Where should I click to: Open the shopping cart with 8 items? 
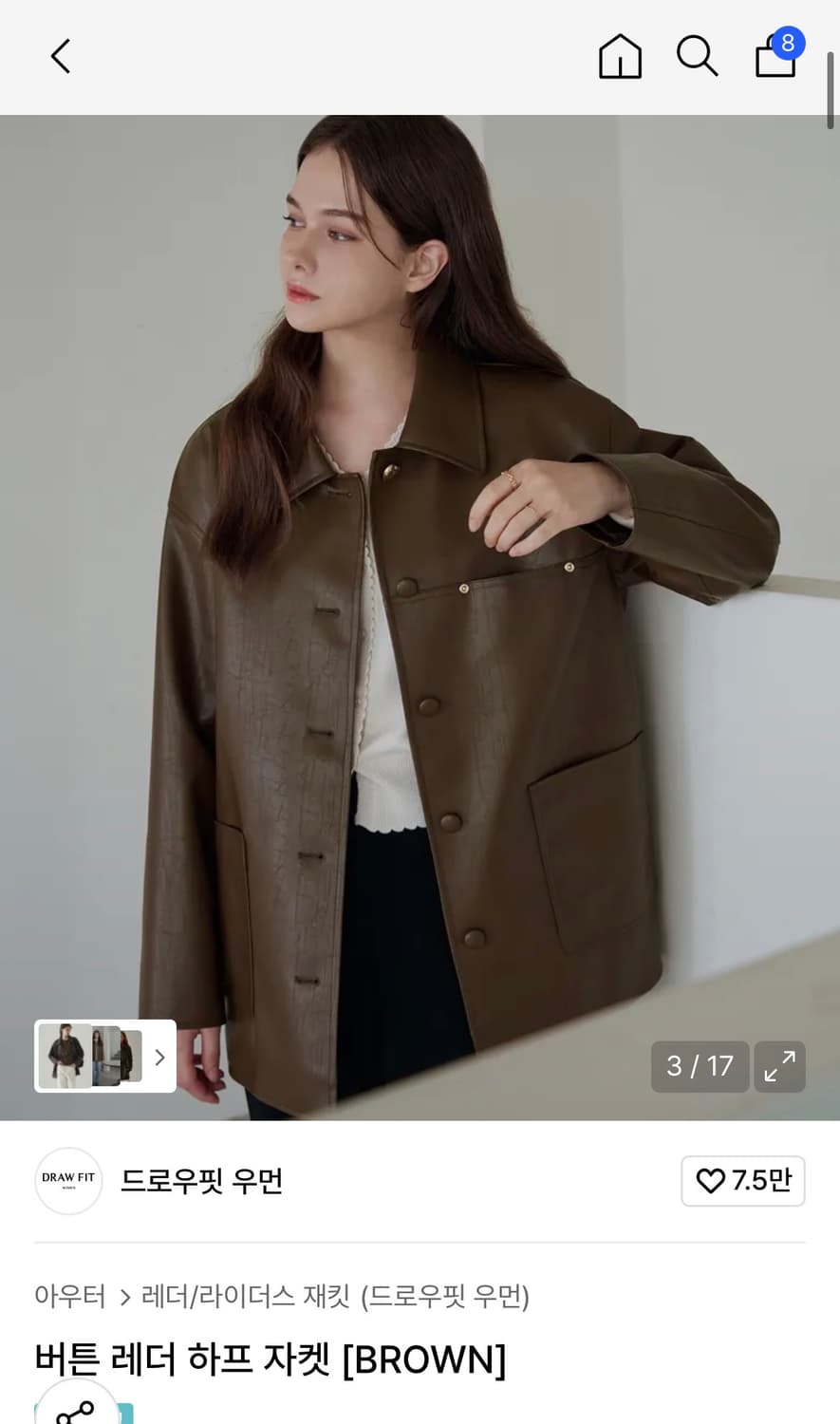coord(775,59)
